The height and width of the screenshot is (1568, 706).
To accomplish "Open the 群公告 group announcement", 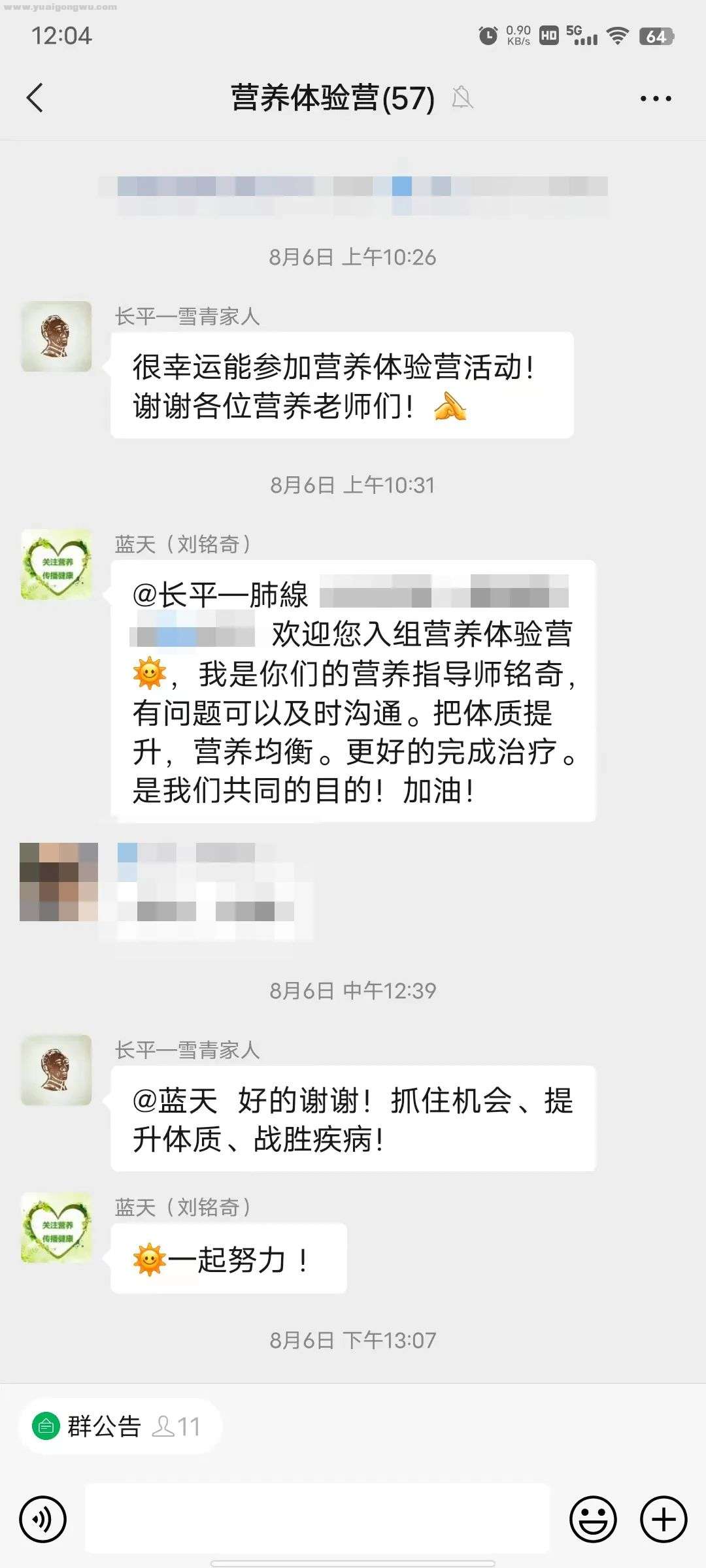I will point(105,1426).
